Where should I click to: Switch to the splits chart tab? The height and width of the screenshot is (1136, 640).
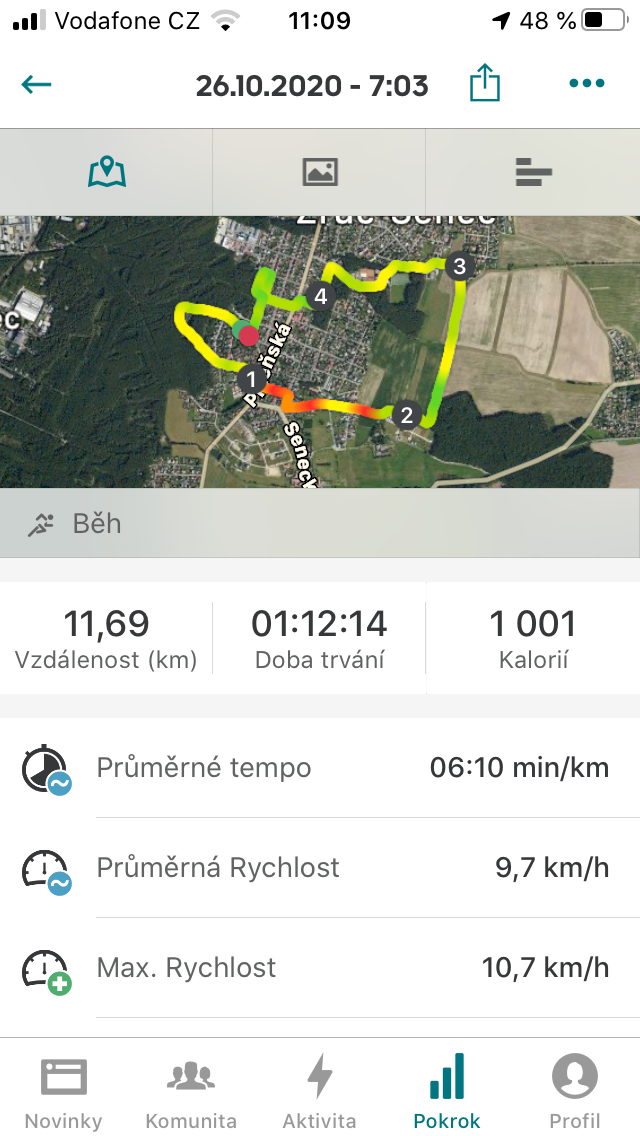point(533,172)
